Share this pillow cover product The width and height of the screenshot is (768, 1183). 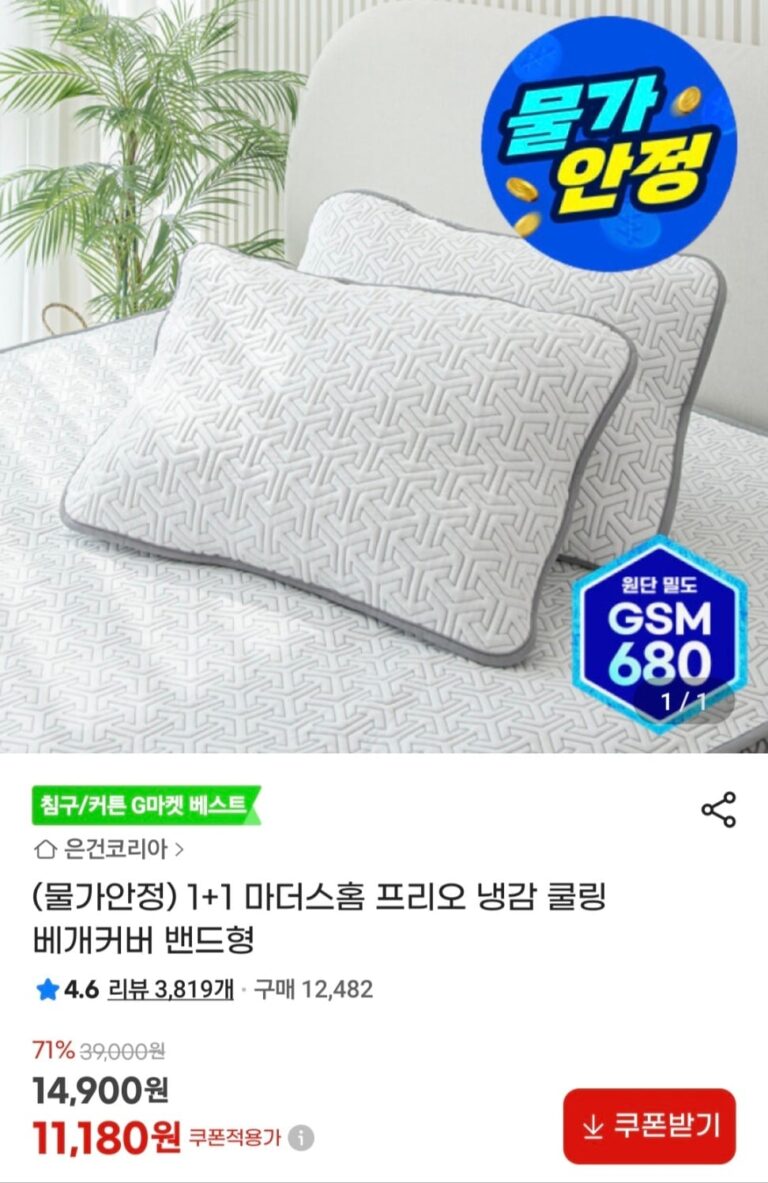pyautogui.click(x=718, y=810)
